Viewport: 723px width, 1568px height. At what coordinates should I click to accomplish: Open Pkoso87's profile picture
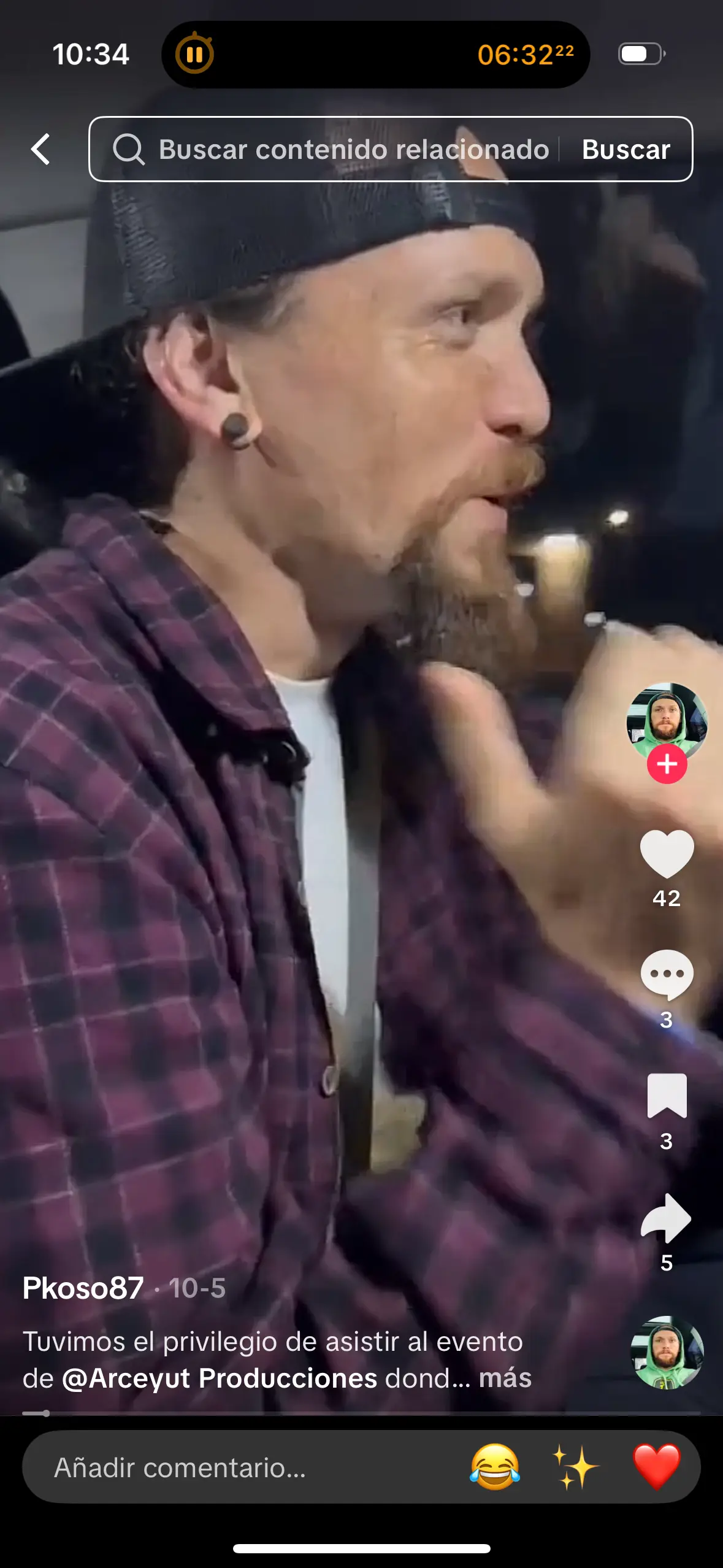point(667,722)
